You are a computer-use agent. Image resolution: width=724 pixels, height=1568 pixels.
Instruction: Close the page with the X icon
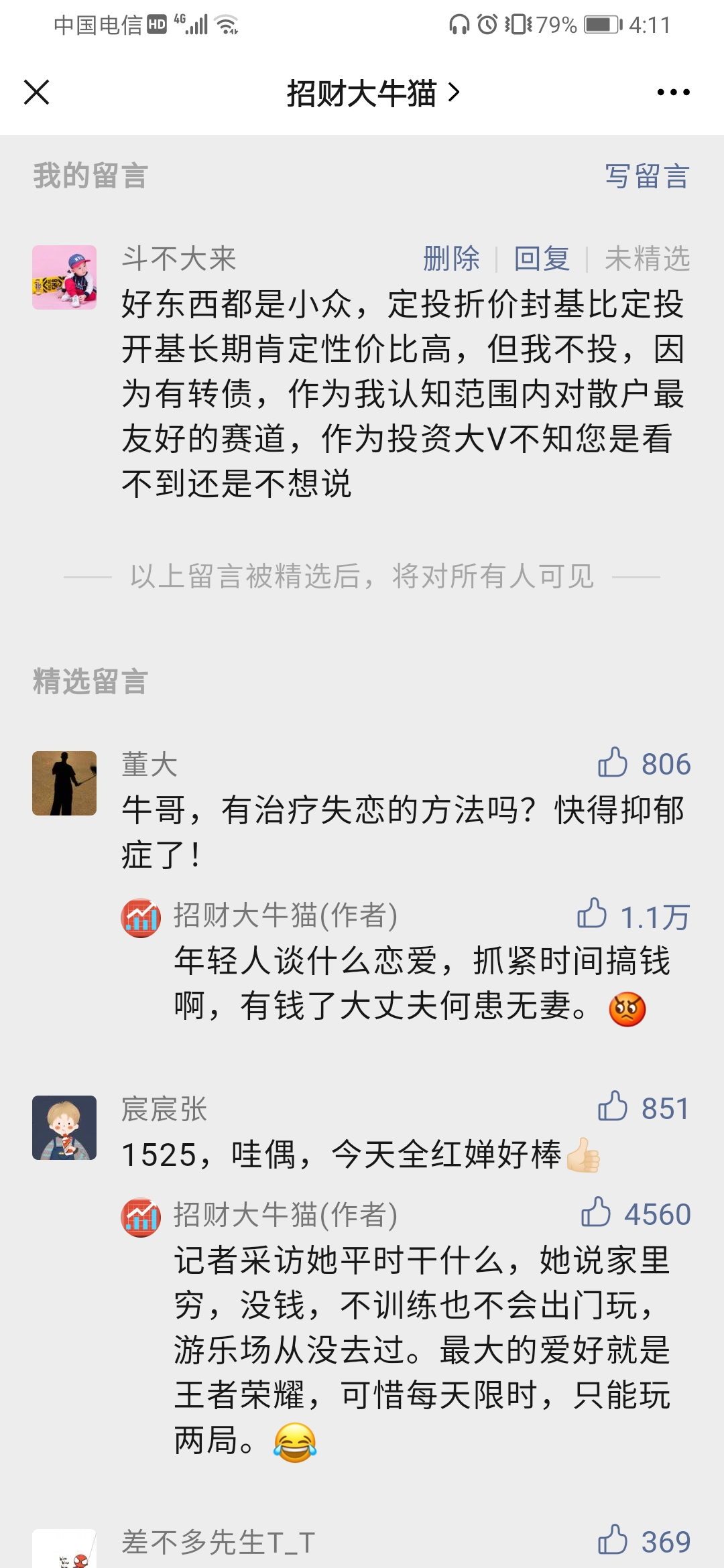[37, 92]
